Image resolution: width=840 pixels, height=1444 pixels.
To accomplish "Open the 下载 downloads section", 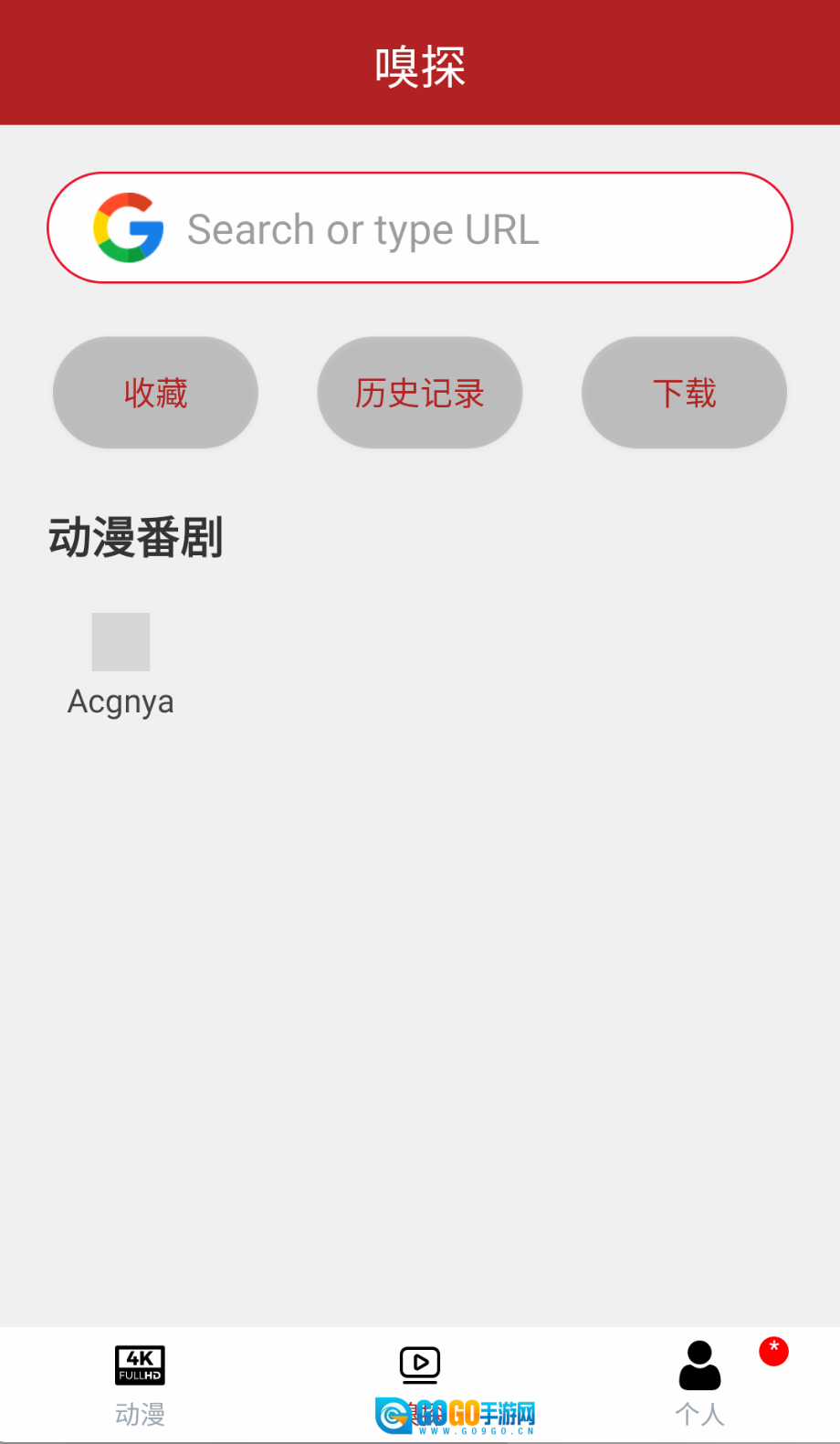I will pyautogui.click(x=684, y=393).
